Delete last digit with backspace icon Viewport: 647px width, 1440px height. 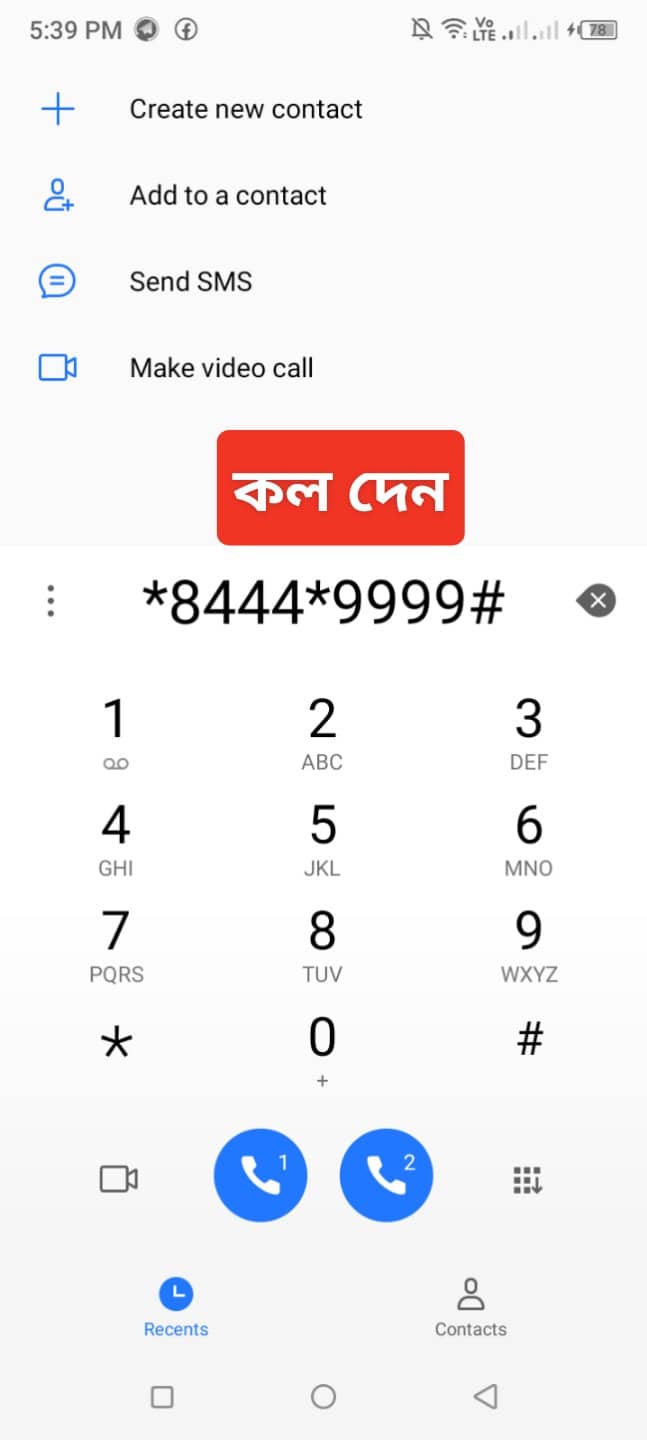[x=596, y=601]
